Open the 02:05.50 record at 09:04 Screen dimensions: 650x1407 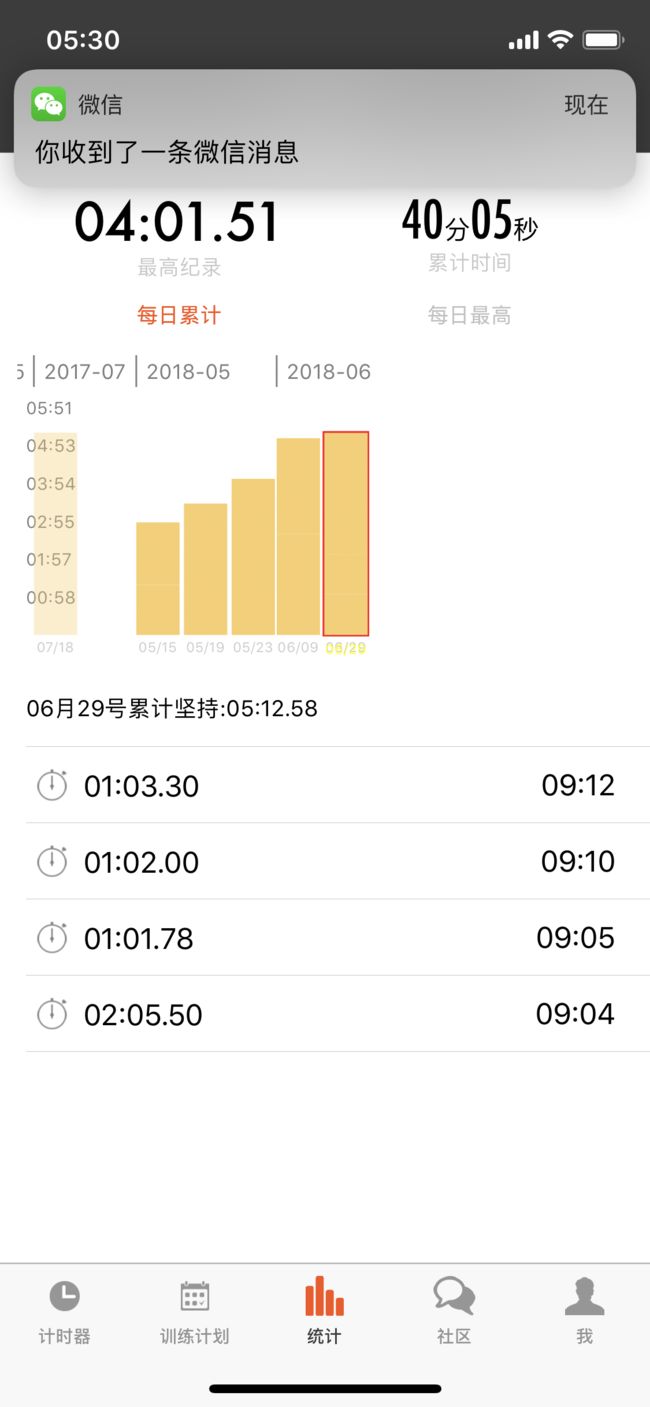coord(338,1013)
